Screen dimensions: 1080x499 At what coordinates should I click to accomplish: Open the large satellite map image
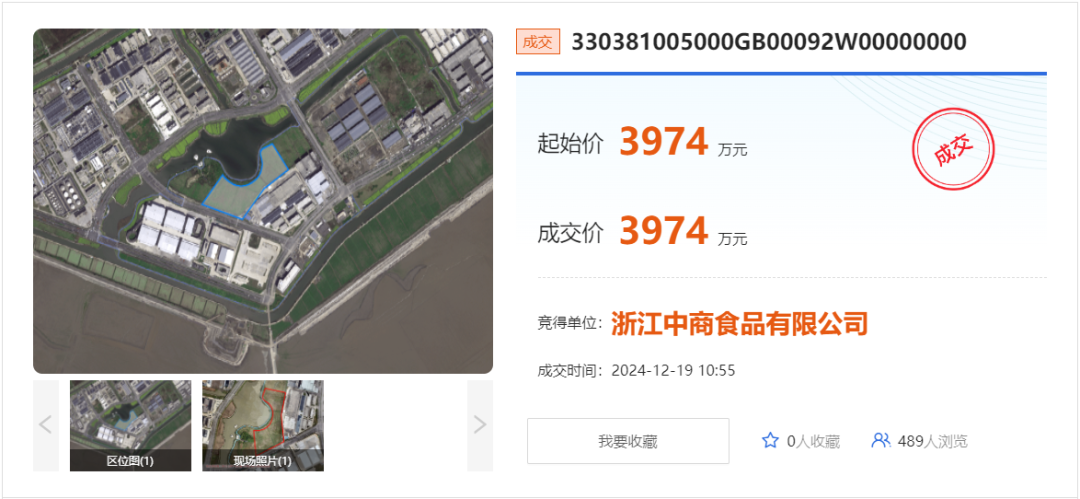click(x=263, y=201)
